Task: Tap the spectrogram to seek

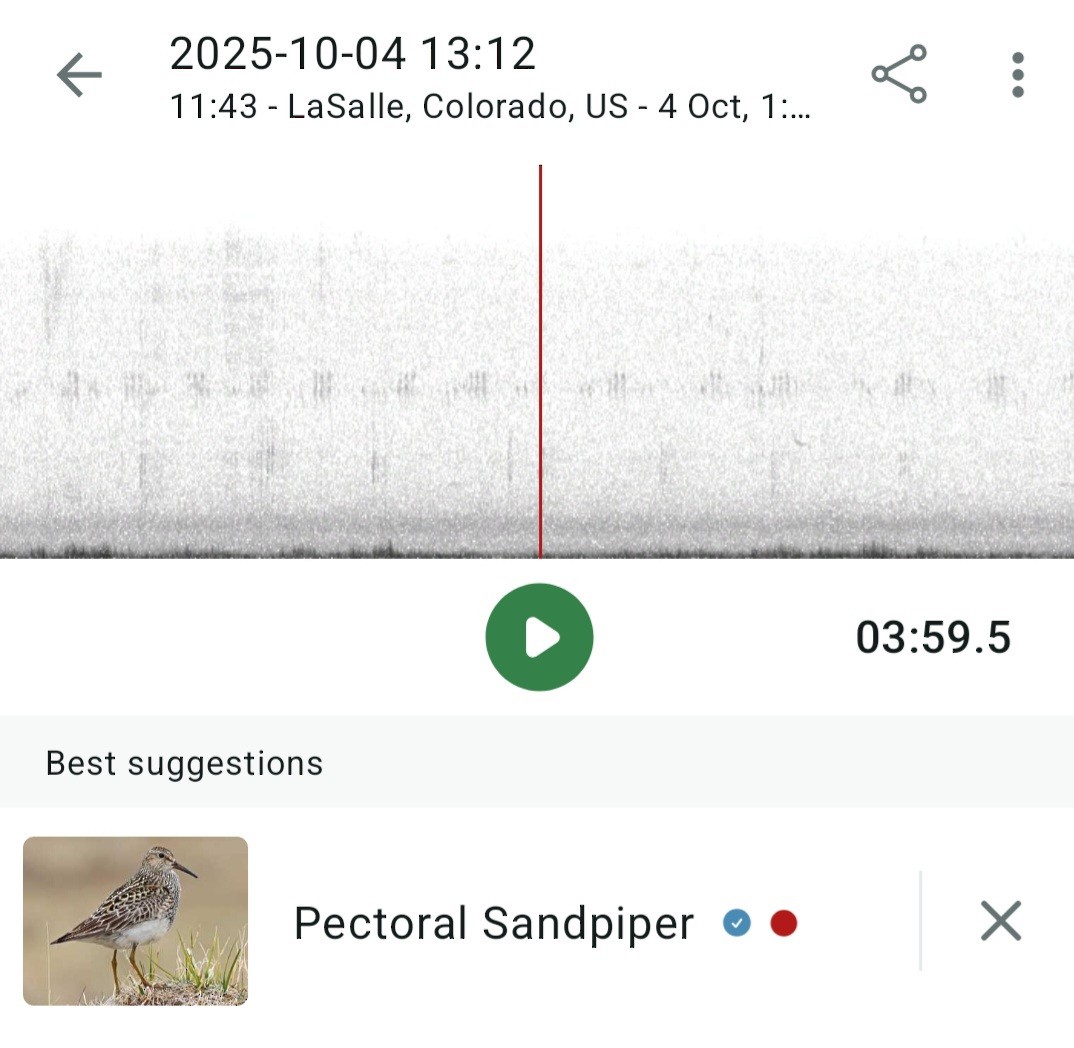Action: click(300, 380)
